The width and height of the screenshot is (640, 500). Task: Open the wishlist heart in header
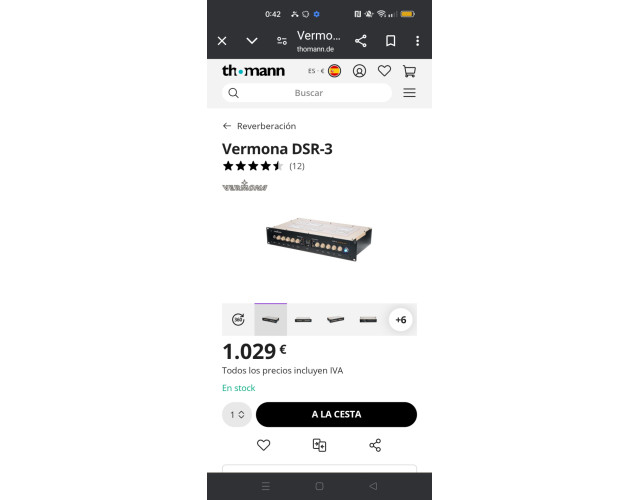[384, 71]
